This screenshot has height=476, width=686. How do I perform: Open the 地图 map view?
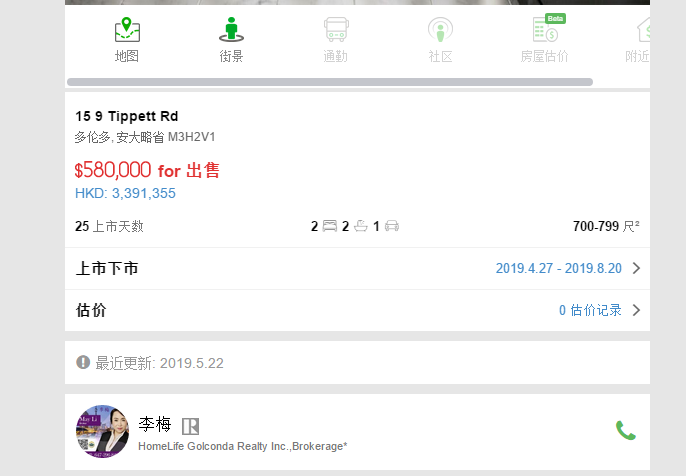click(127, 39)
